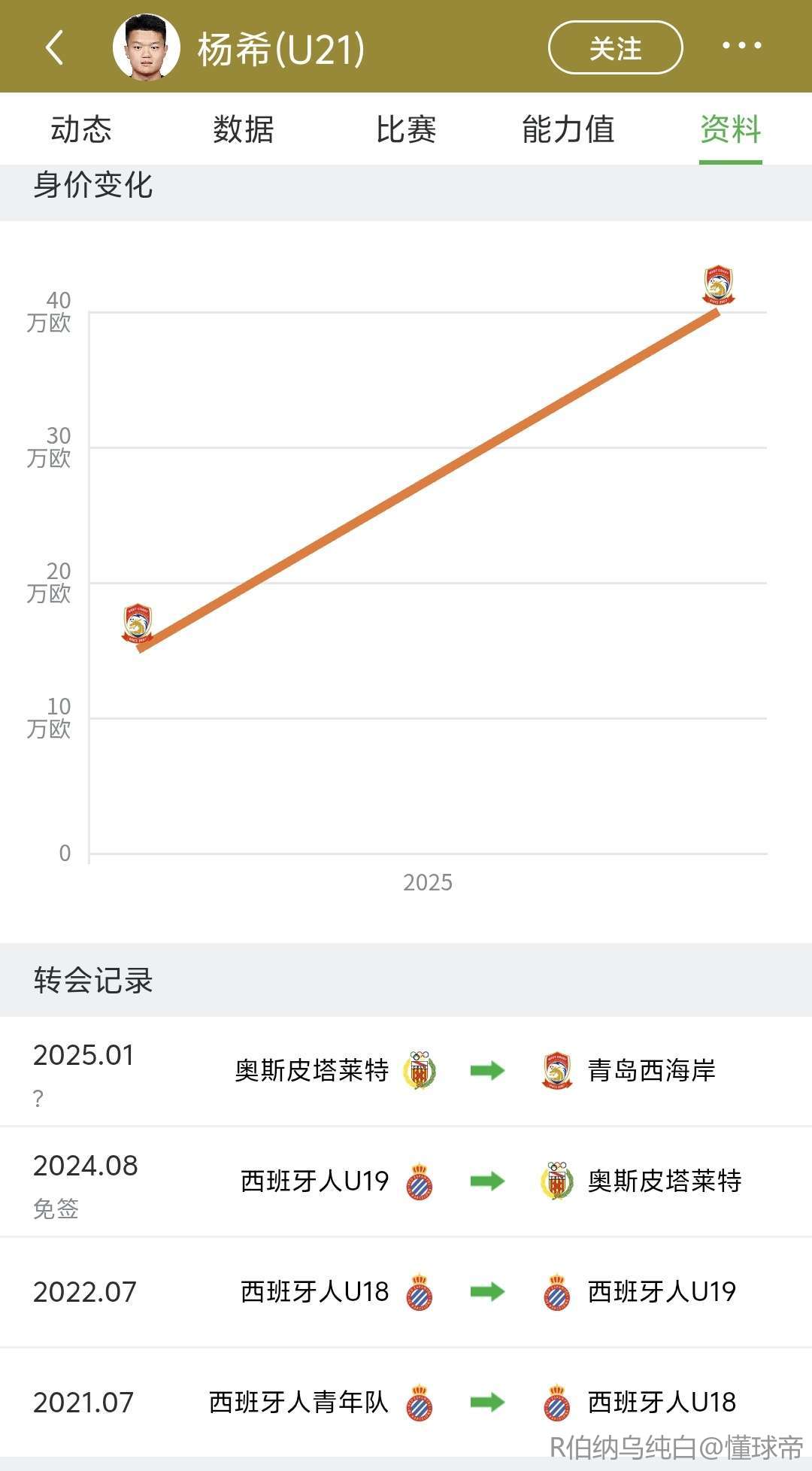View the 2021.07 transfer from 西班牙人青年队

[x=406, y=1403]
